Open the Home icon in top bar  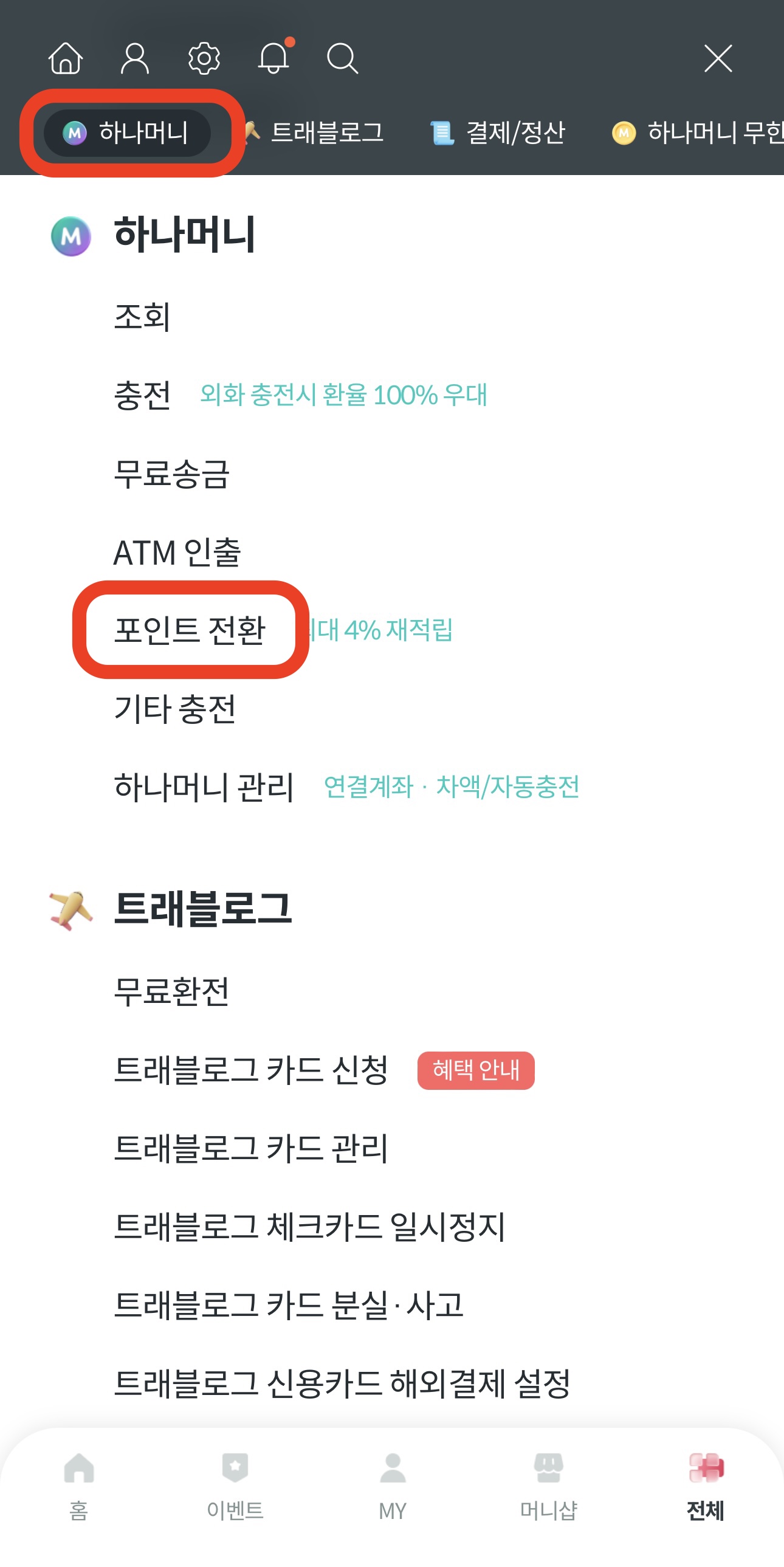67,58
